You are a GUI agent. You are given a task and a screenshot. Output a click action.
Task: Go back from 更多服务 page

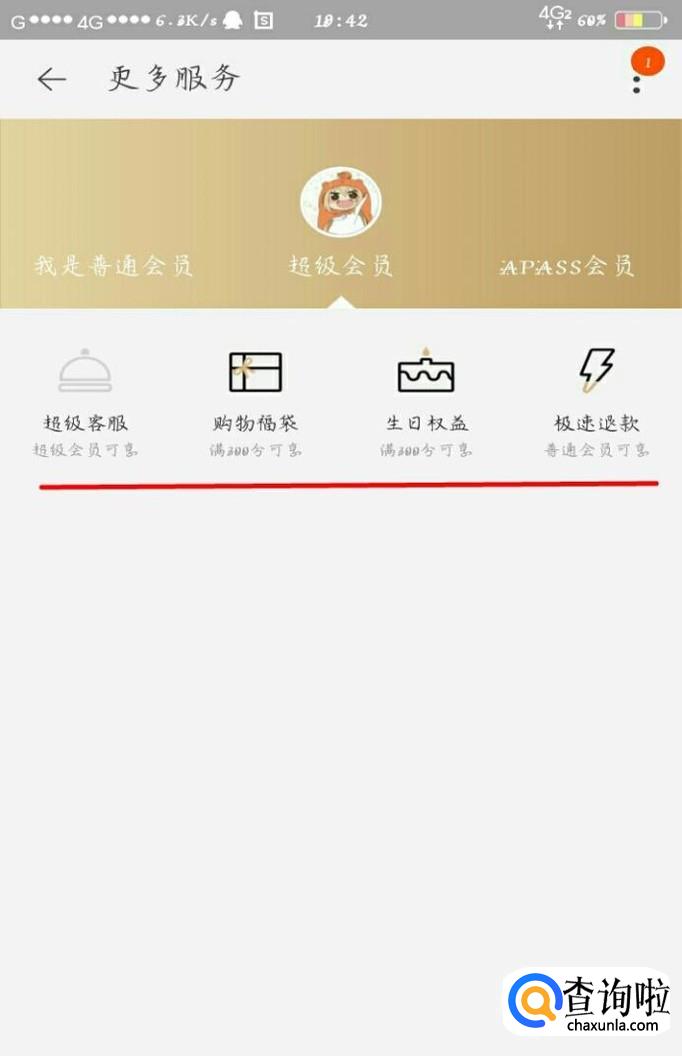(51, 80)
